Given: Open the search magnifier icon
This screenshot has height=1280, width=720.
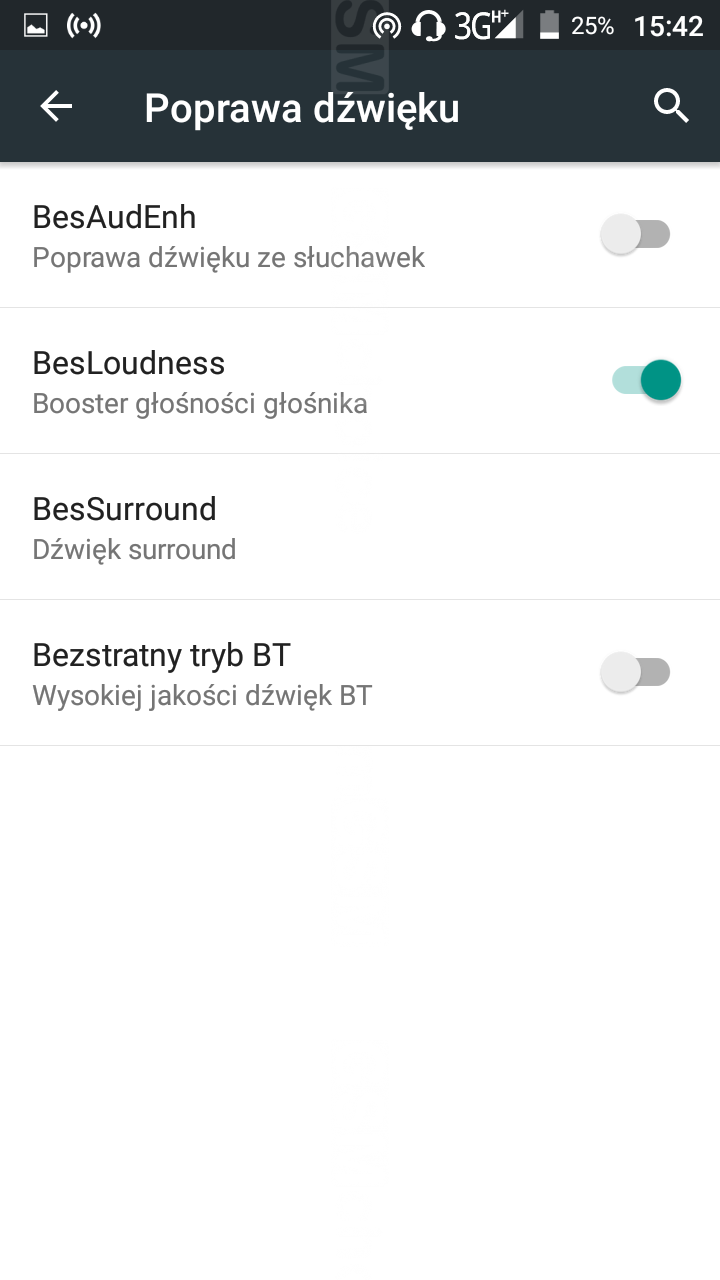Looking at the screenshot, I should point(671,106).
